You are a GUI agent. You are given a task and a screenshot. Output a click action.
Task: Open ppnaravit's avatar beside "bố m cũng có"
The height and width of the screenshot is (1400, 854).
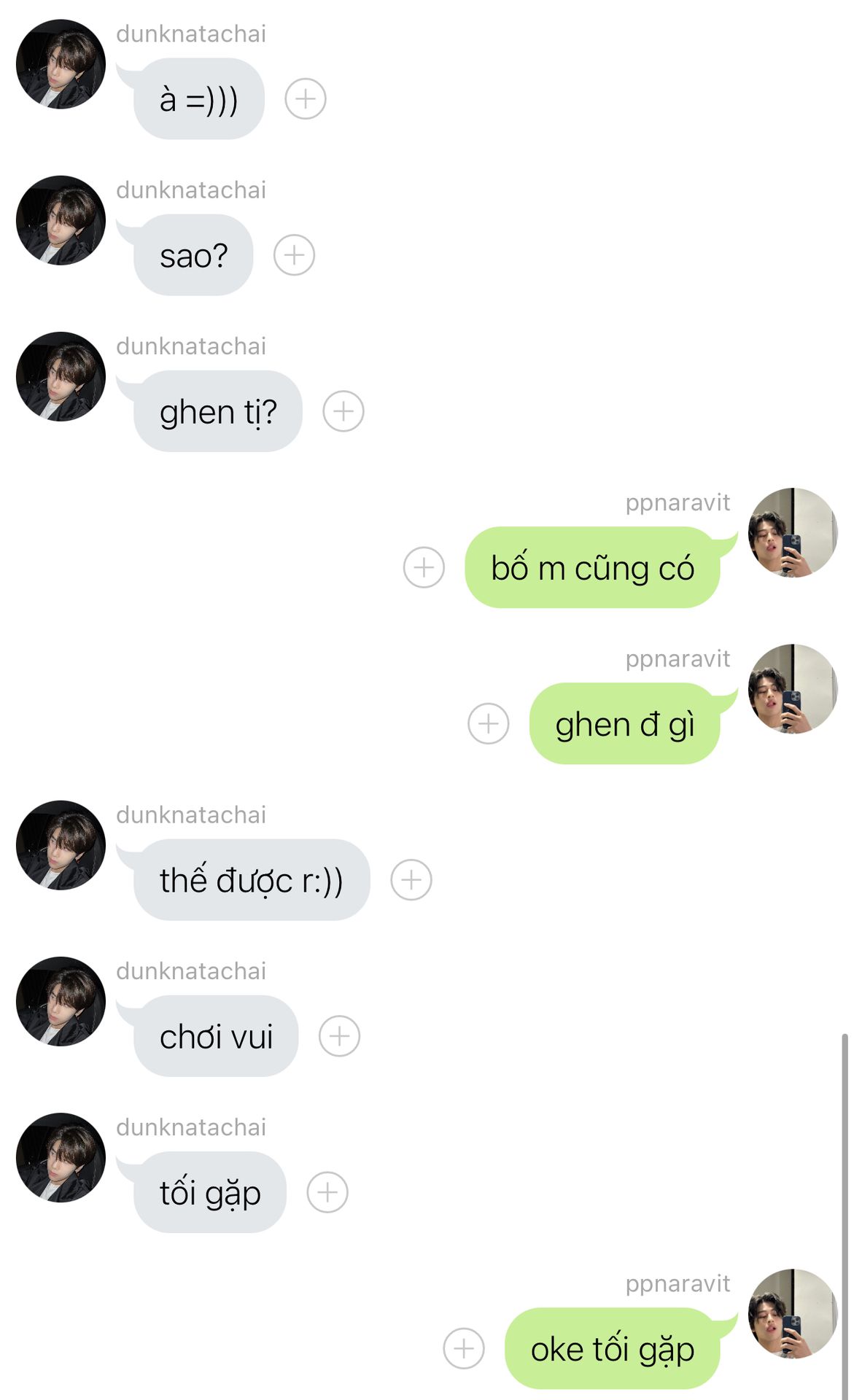pos(793,533)
